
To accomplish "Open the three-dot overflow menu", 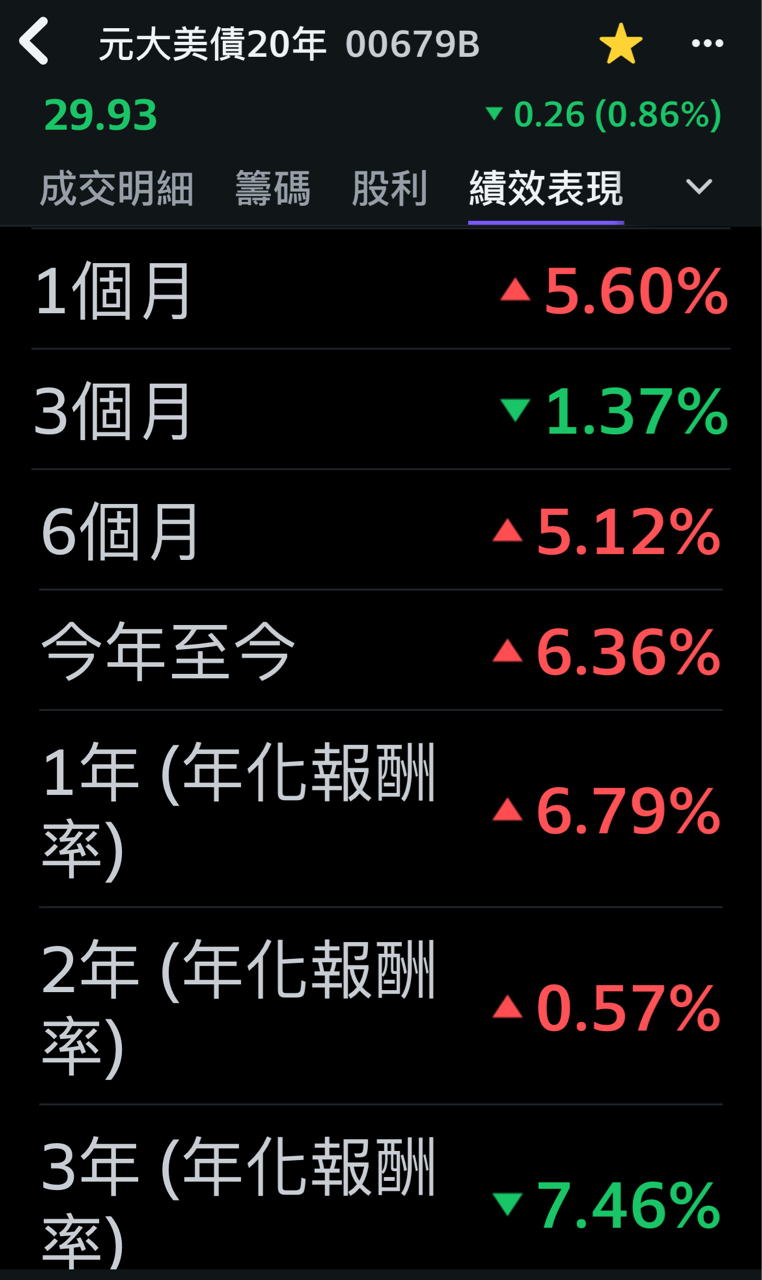I will 707,43.
